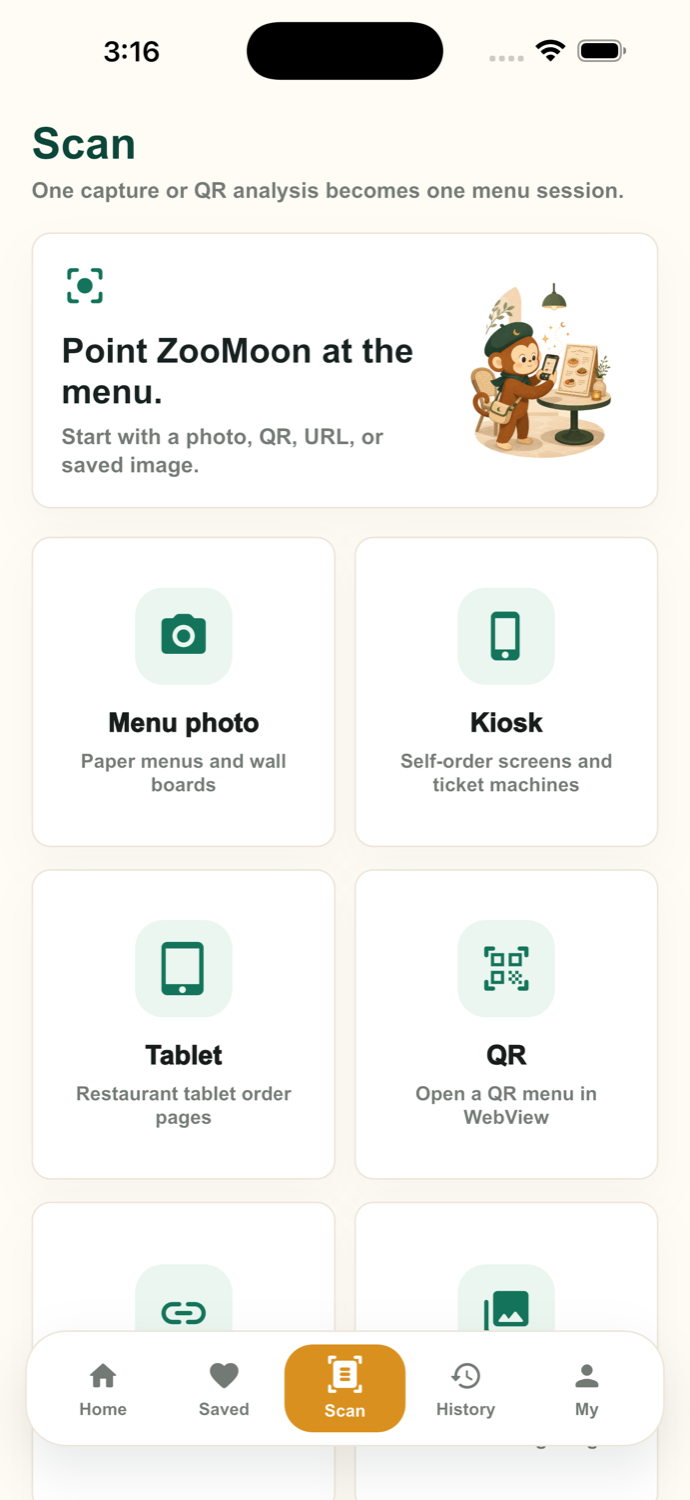
Task: Select the Scan tab
Action: pos(345,1389)
